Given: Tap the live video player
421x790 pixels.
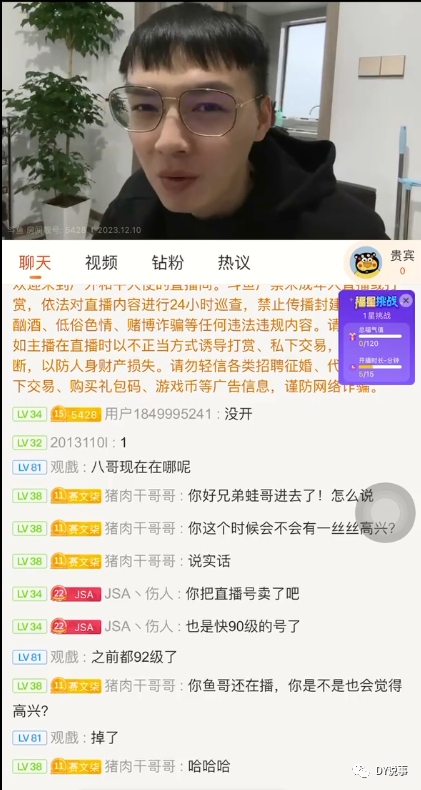Looking at the screenshot, I should 210,120.
